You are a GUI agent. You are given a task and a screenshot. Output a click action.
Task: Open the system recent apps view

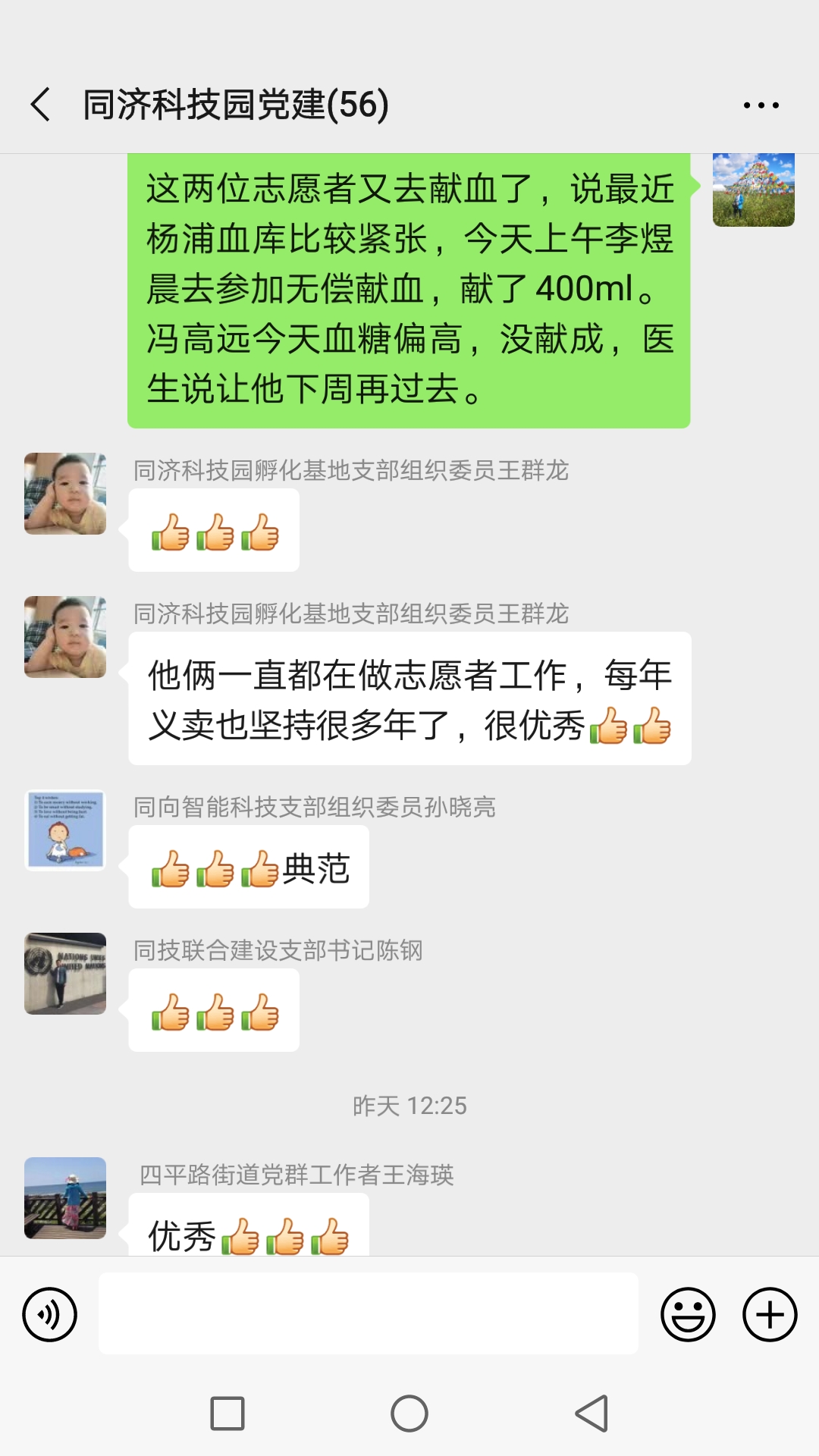227,1414
